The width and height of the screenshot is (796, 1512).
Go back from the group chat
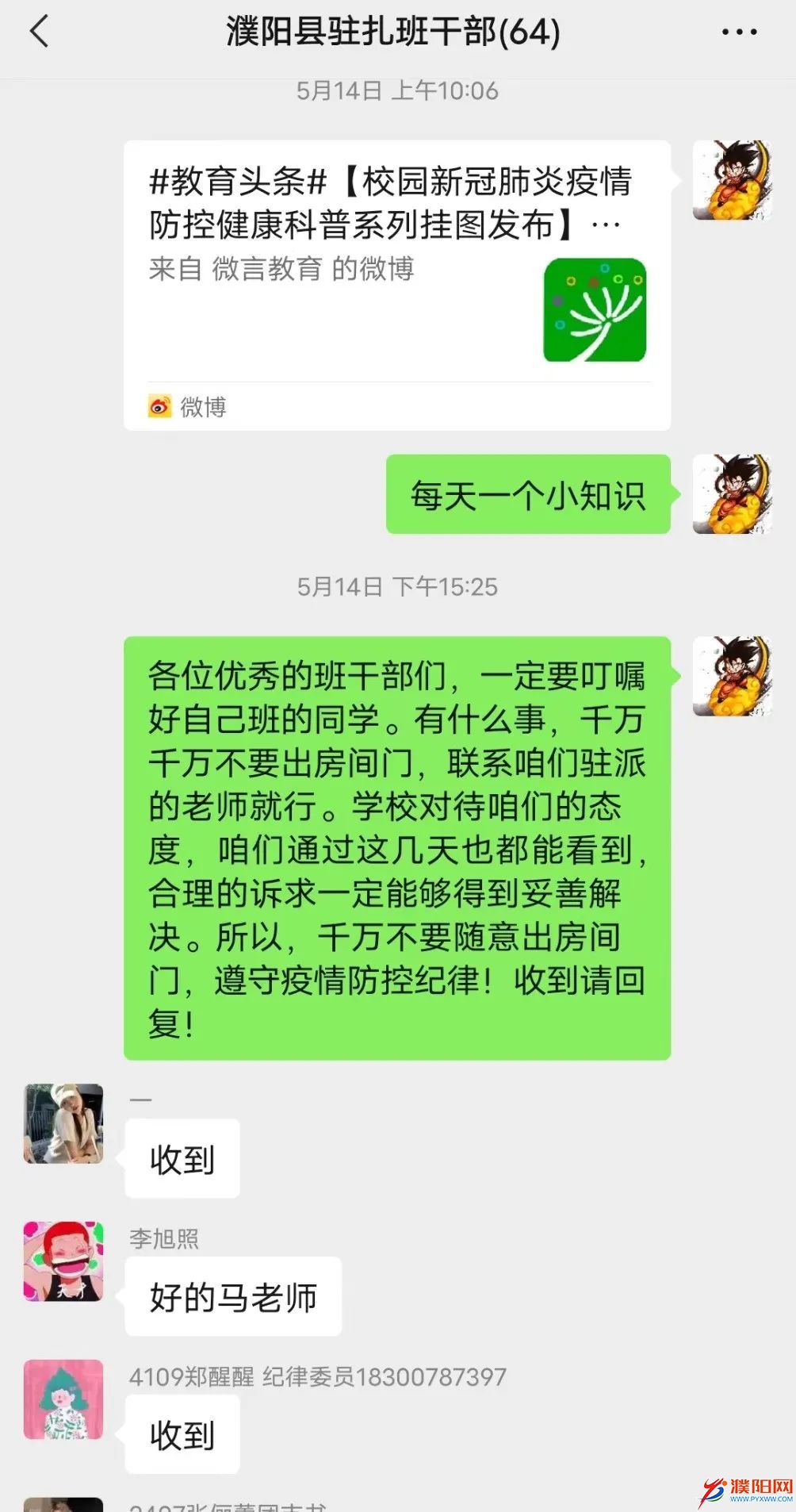coord(38,33)
